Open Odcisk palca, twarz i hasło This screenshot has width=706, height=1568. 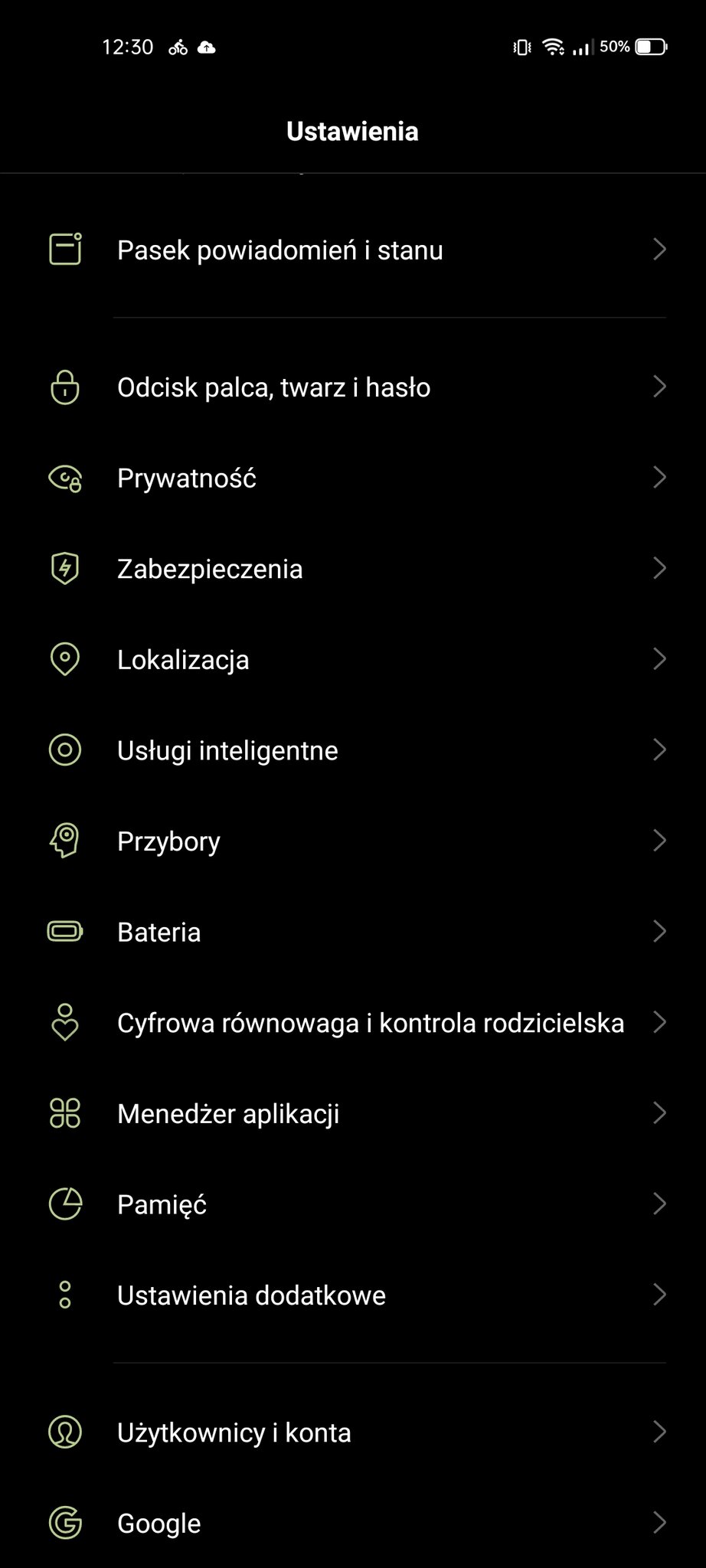coord(353,387)
